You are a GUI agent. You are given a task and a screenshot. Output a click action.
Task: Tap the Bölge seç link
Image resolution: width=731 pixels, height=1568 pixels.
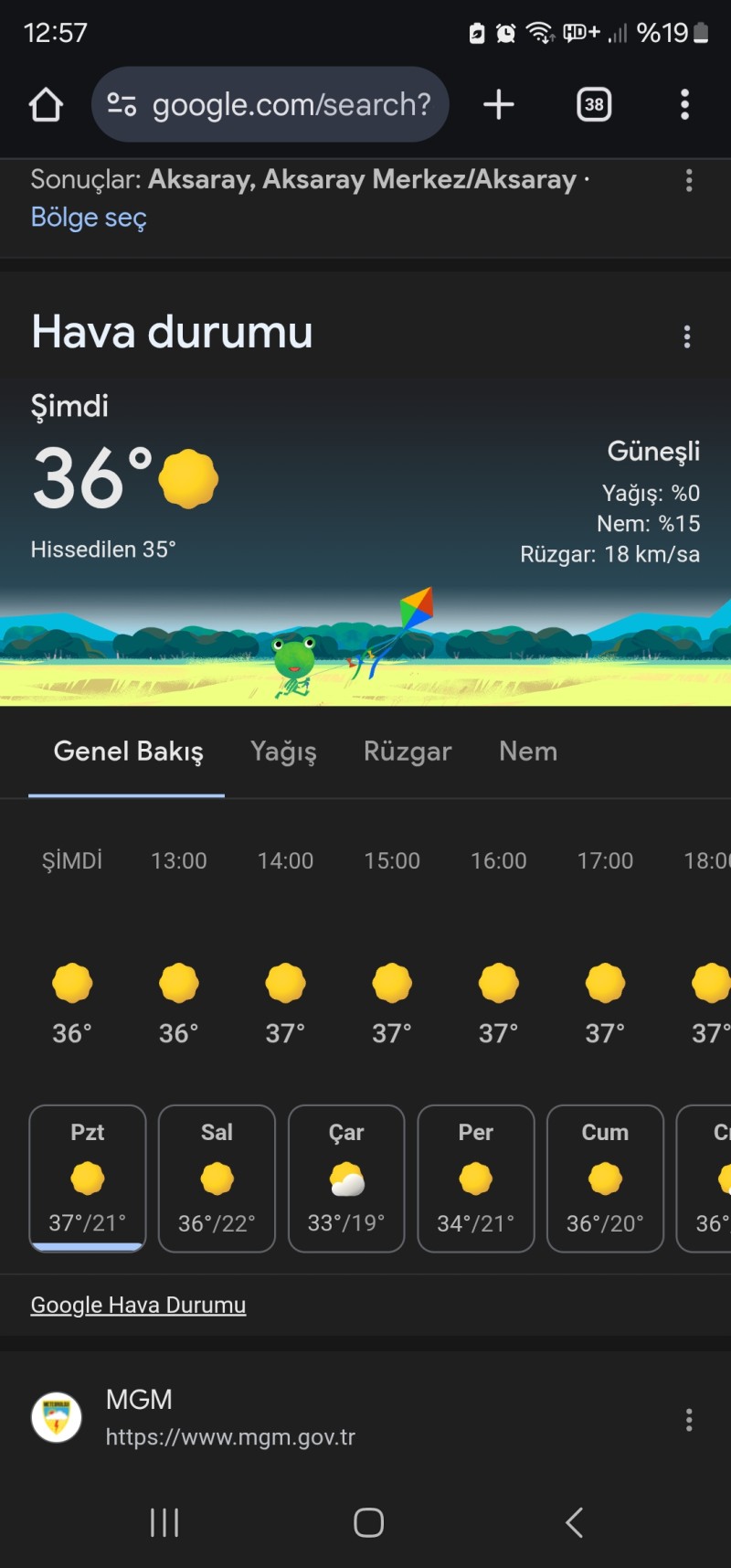coord(89,218)
